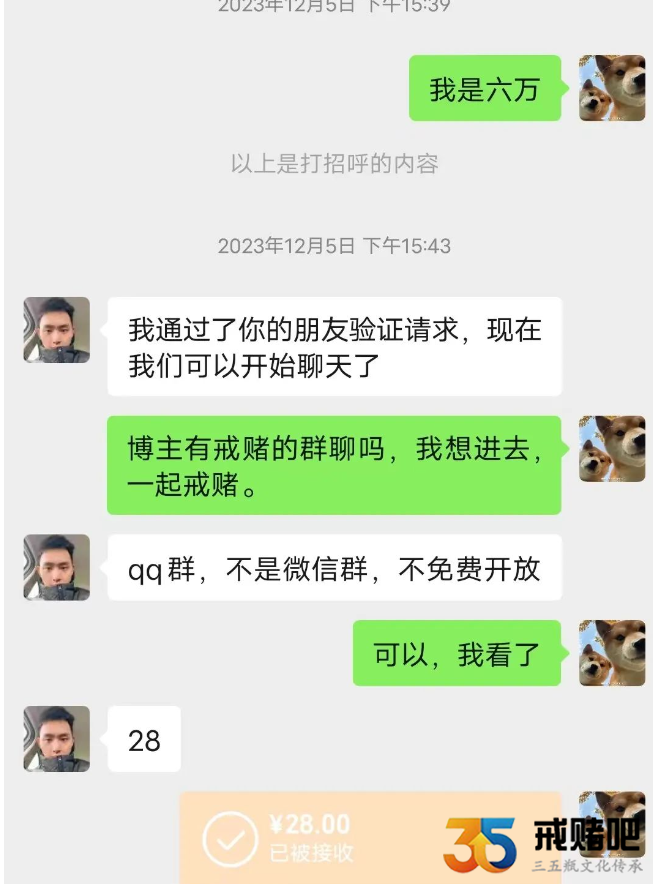Tap the contact's avatar beside the "28" message
Viewport: 653px width, 884px height.
(x=57, y=739)
